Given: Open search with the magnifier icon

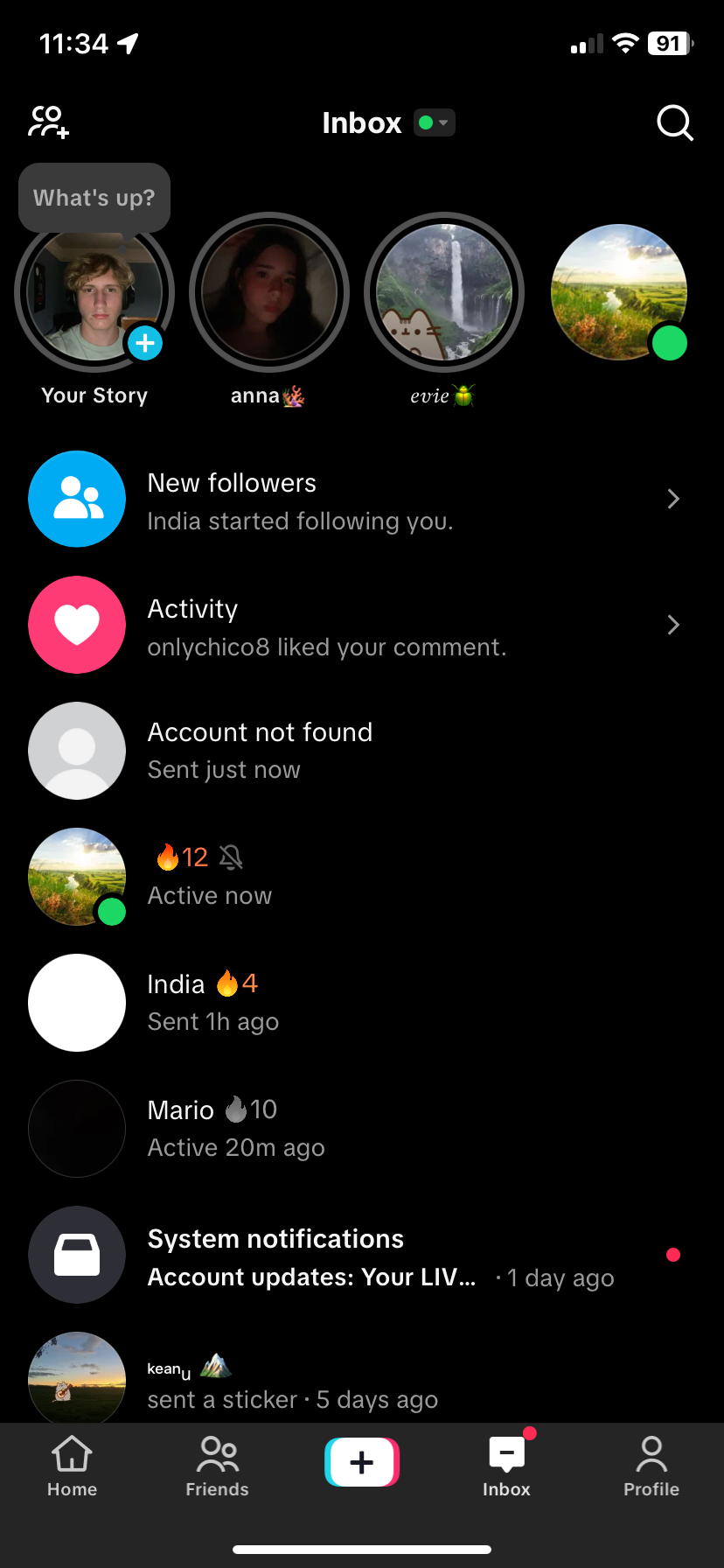Looking at the screenshot, I should (674, 123).
